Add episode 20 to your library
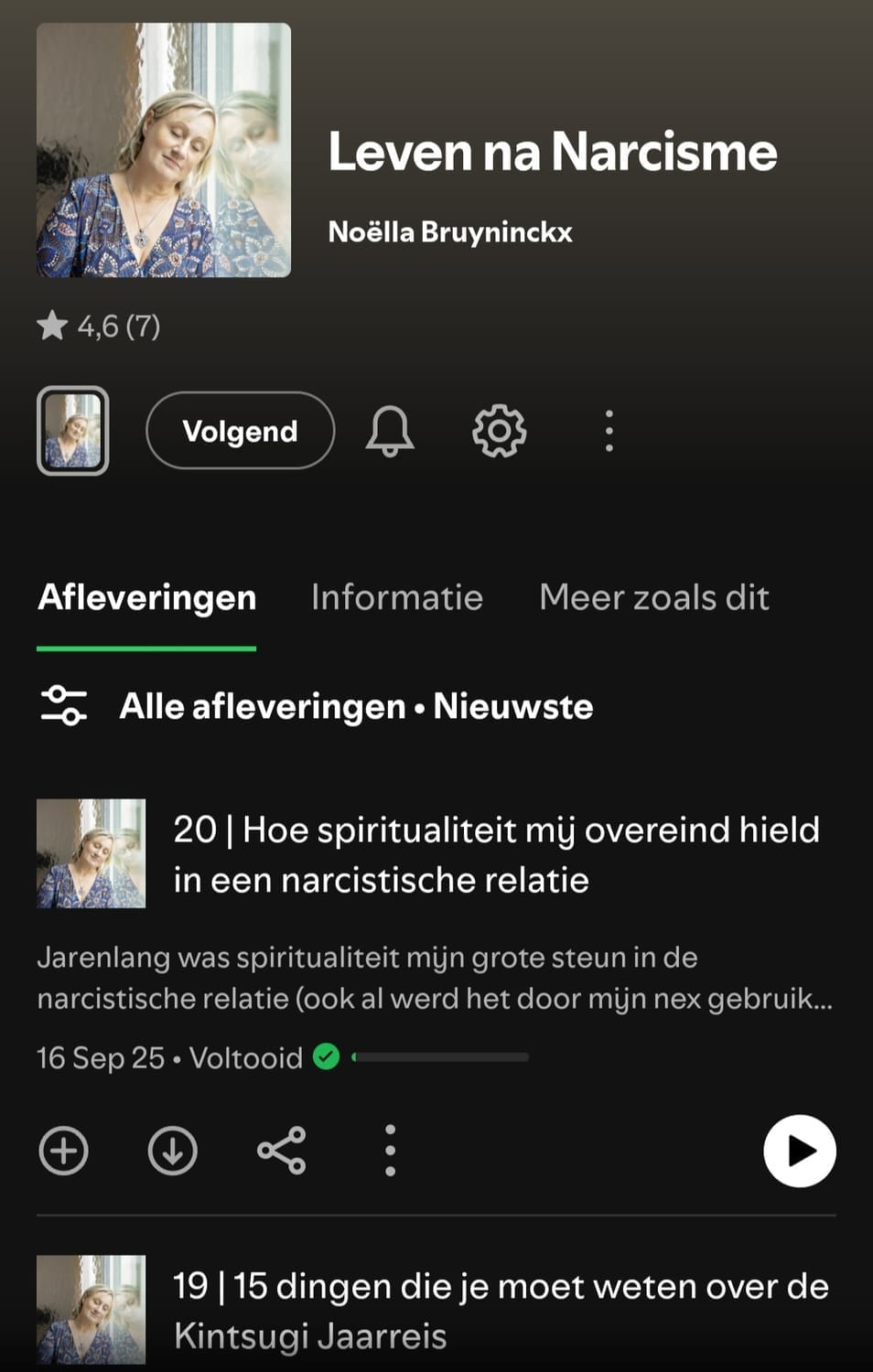The width and height of the screenshot is (873, 1372). pos(64,1151)
